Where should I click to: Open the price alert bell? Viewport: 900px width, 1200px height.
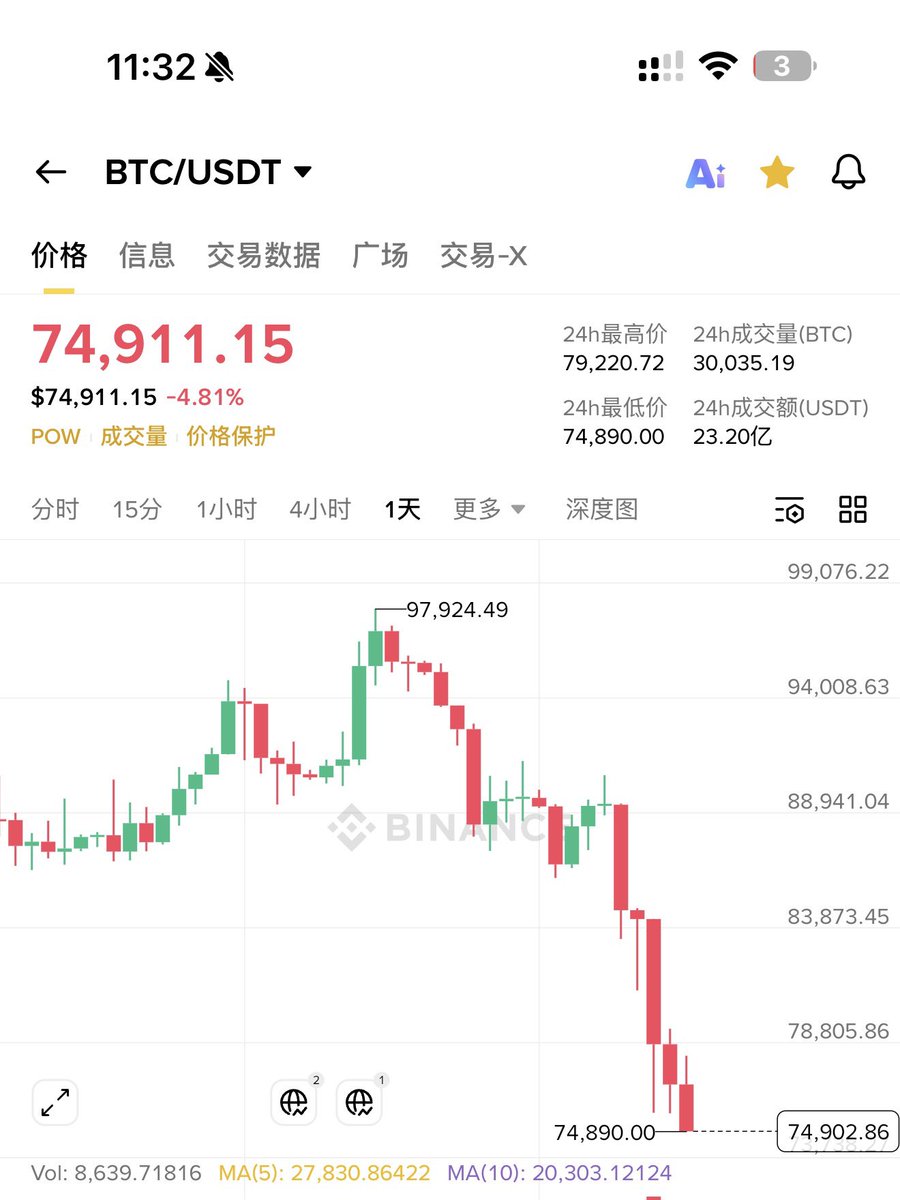point(848,173)
